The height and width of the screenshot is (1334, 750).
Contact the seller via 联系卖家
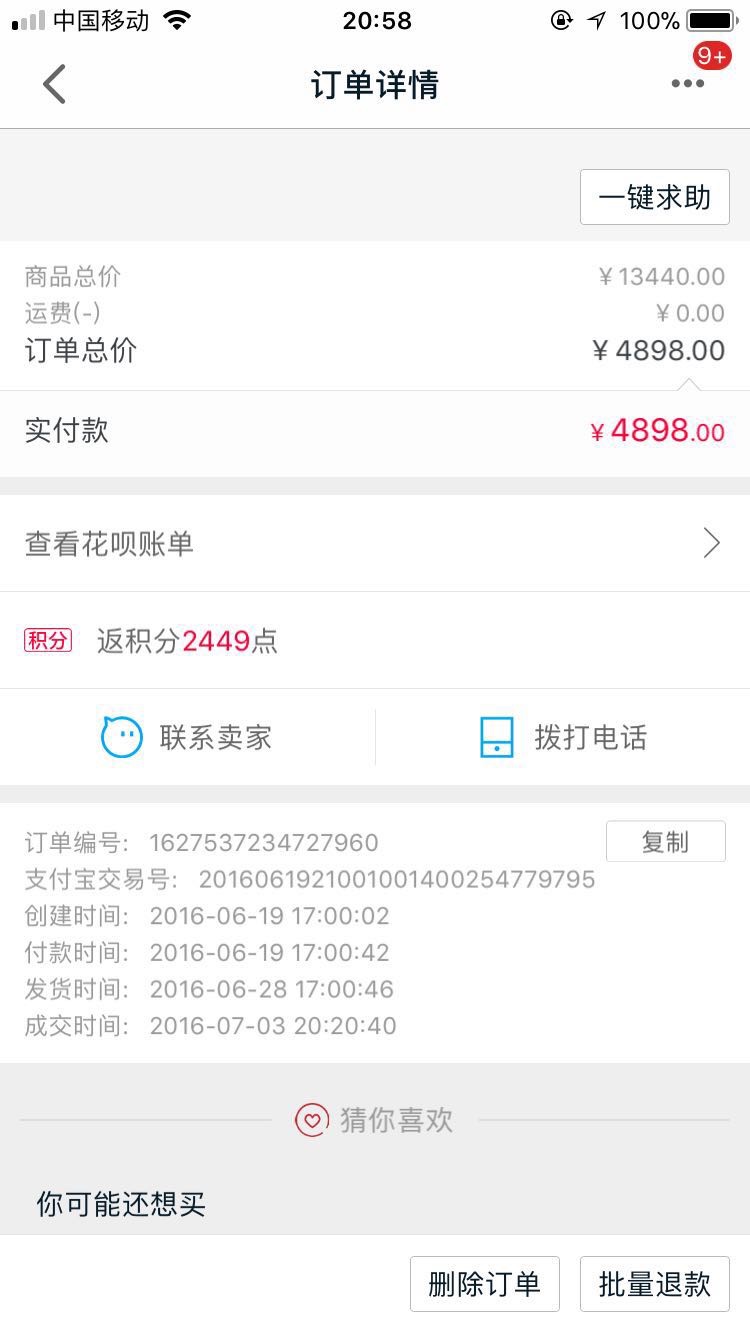coord(187,737)
